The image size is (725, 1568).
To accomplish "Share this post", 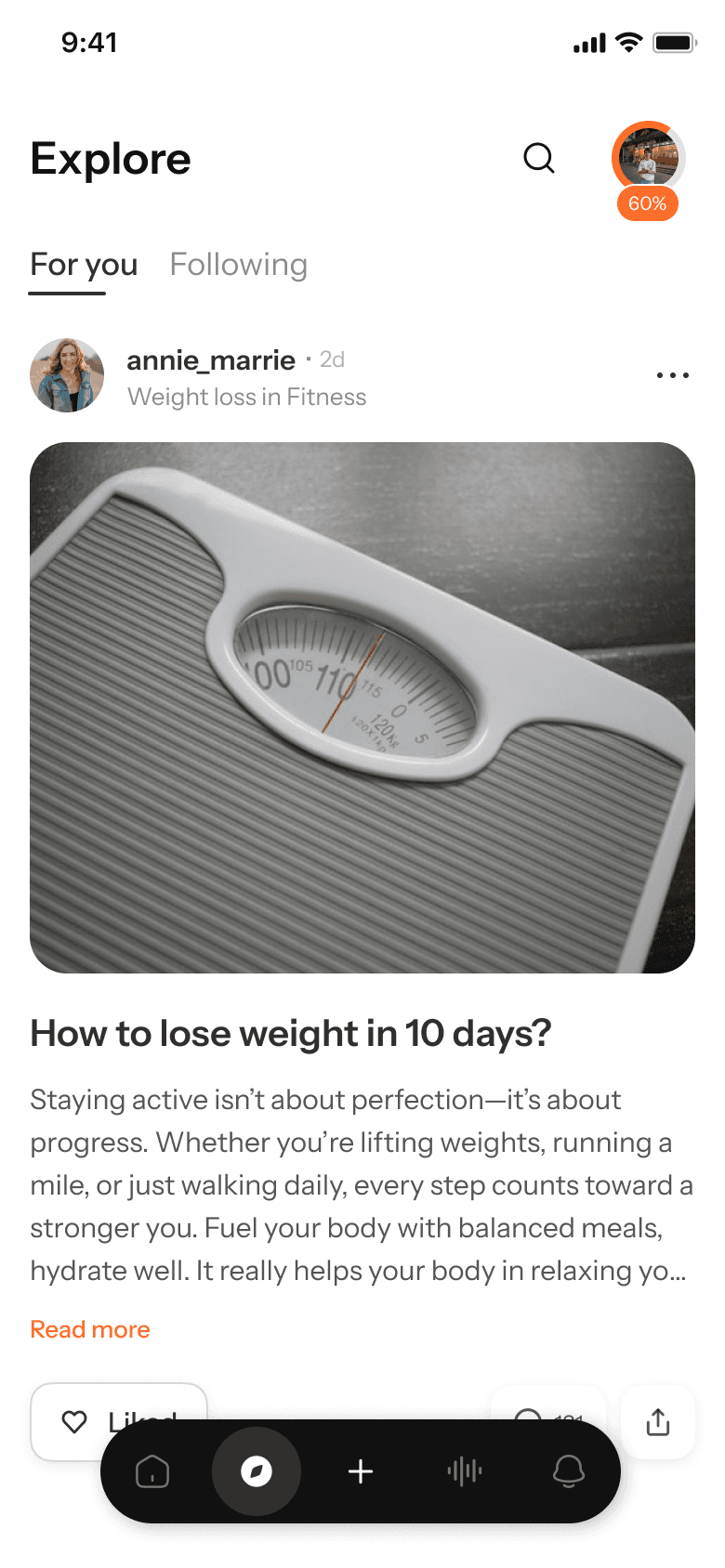I will tap(658, 1421).
